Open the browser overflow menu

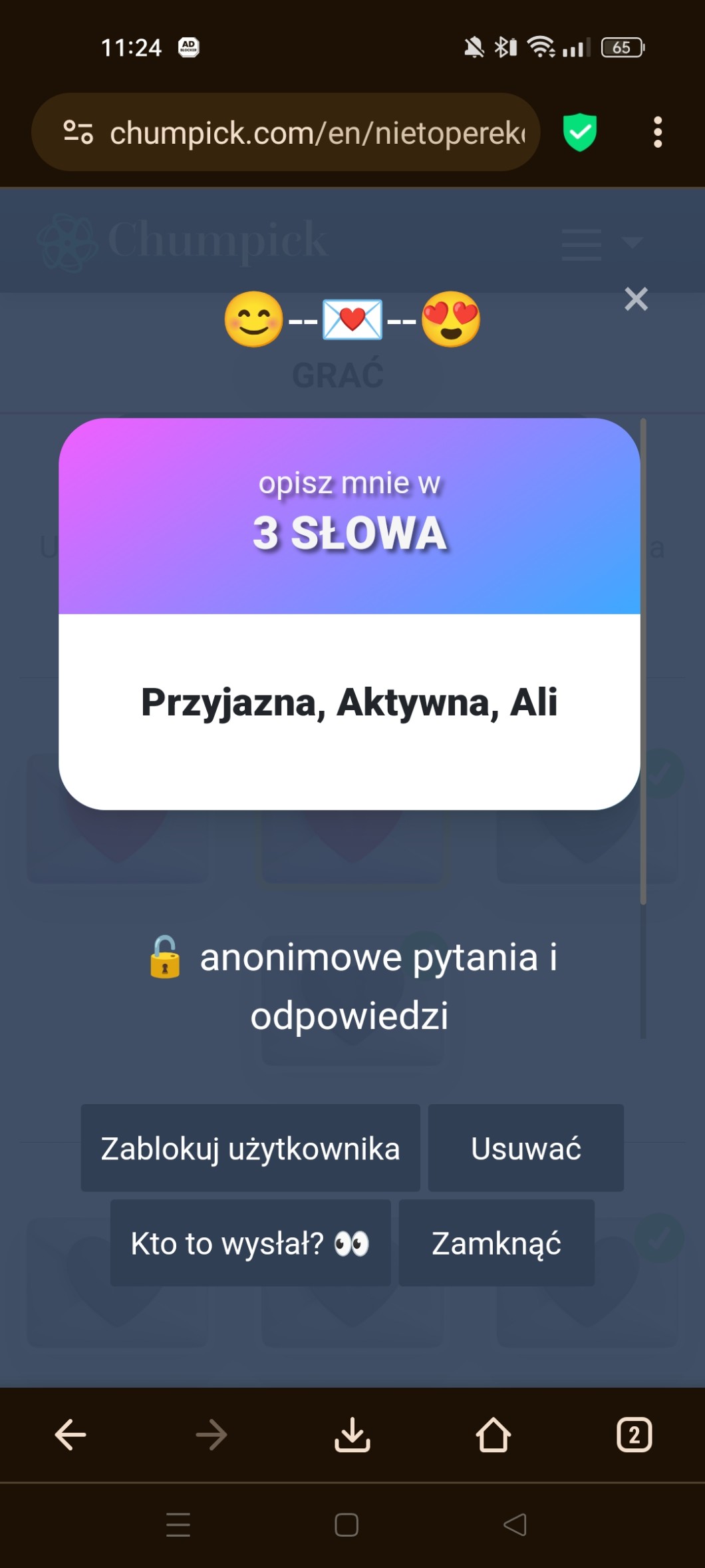pos(657,132)
